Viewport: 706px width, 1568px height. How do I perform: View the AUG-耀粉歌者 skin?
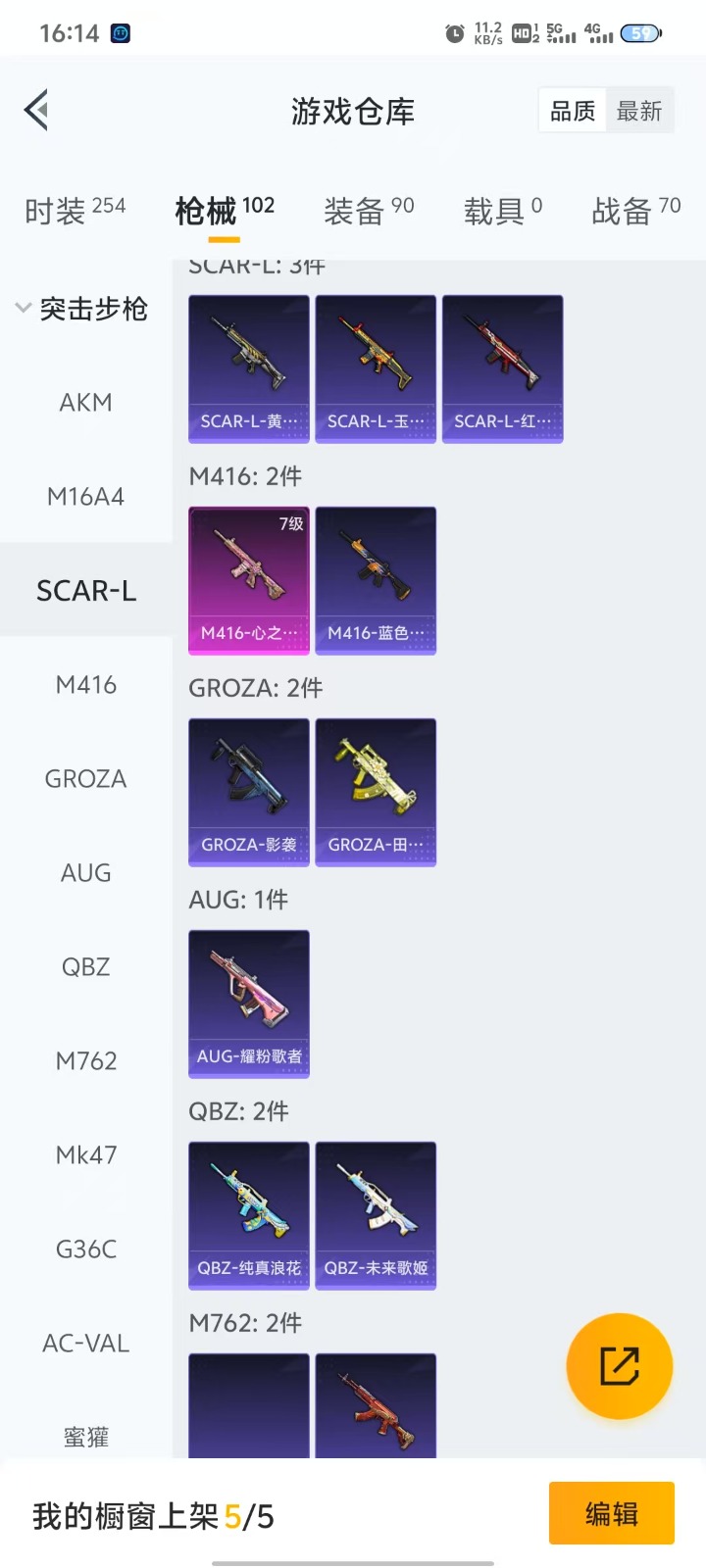[249, 1003]
